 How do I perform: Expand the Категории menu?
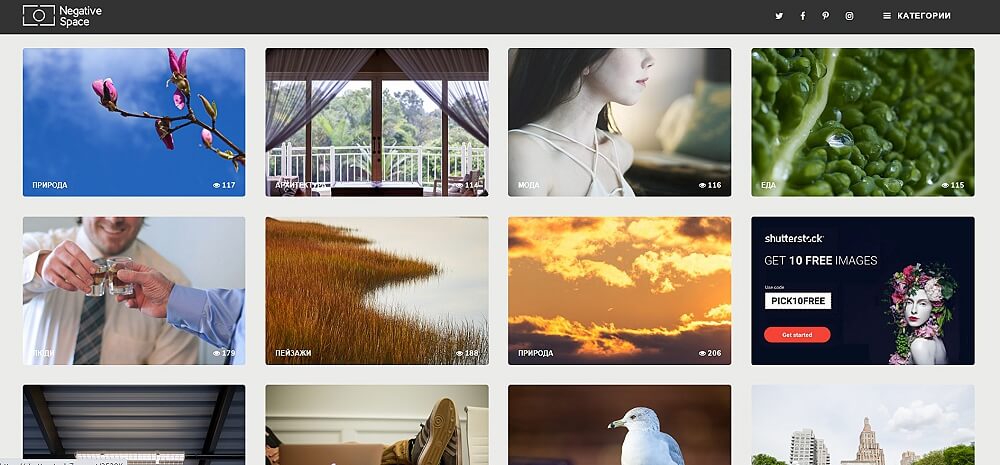point(917,16)
